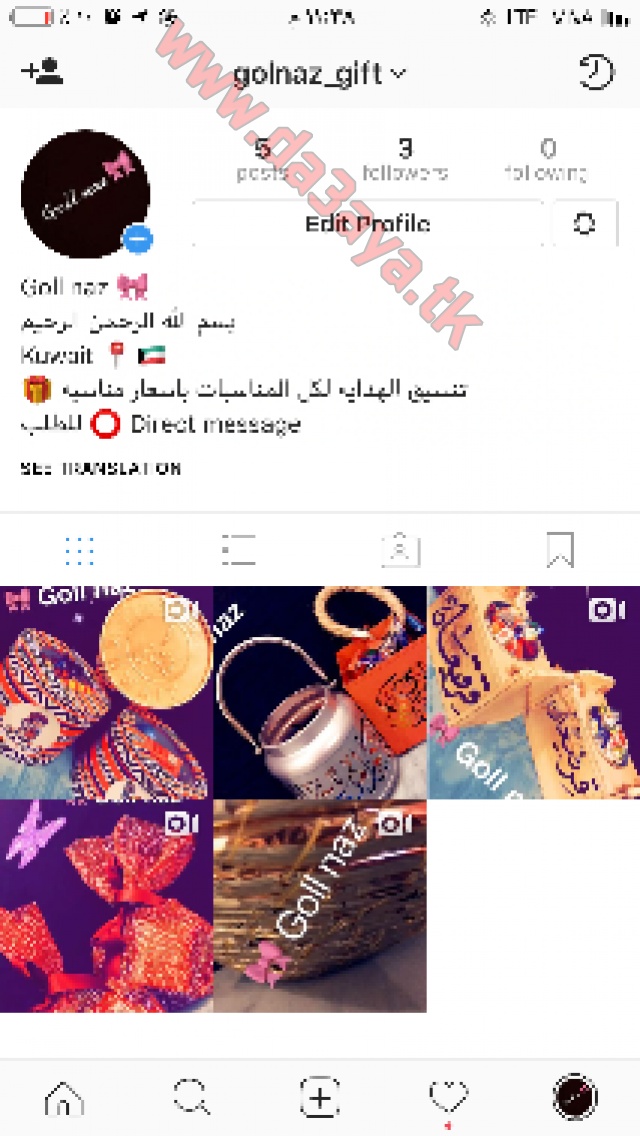The width and height of the screenshot is (640, 1136).
Task: Switch to the grid view tab
Action: [x=80, y=551]
